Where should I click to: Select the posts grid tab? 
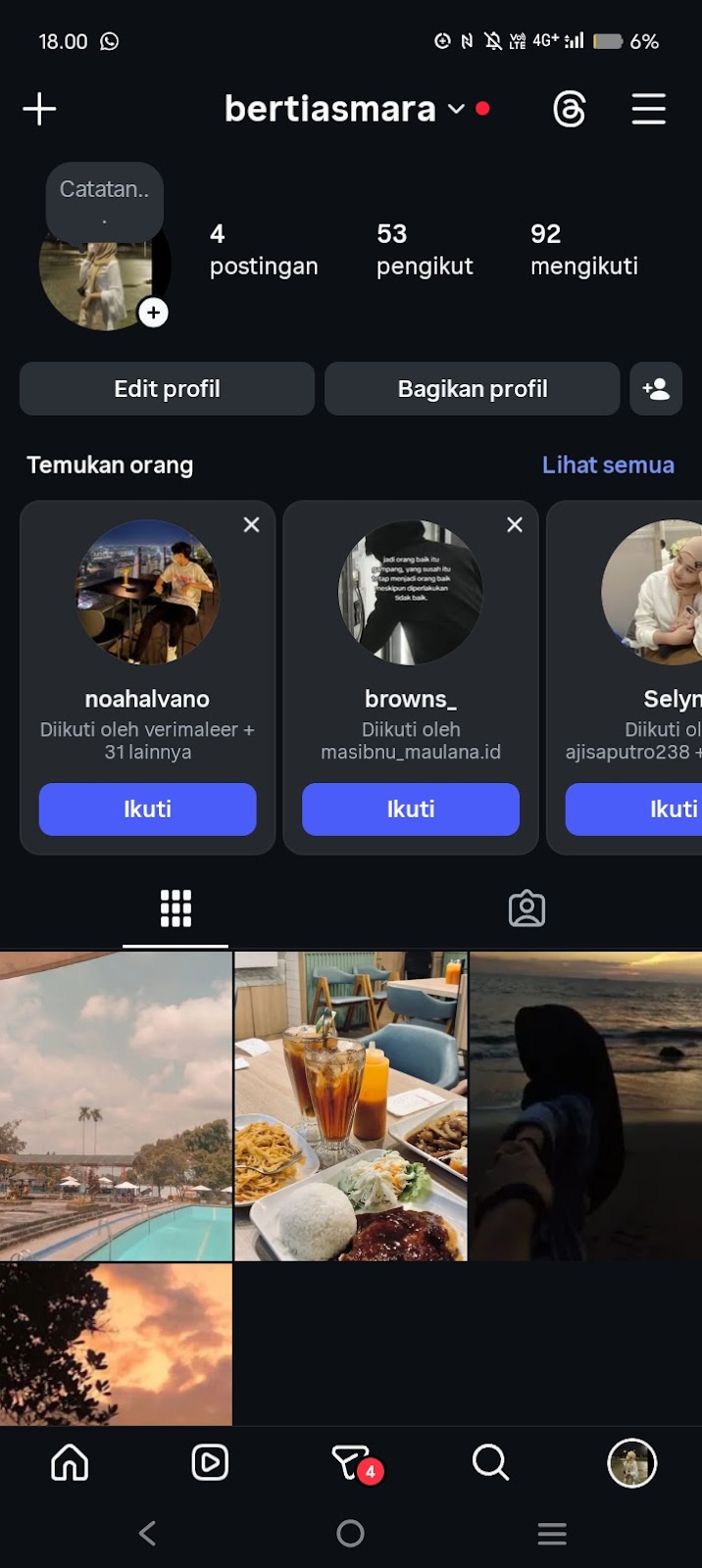(175, 908)
